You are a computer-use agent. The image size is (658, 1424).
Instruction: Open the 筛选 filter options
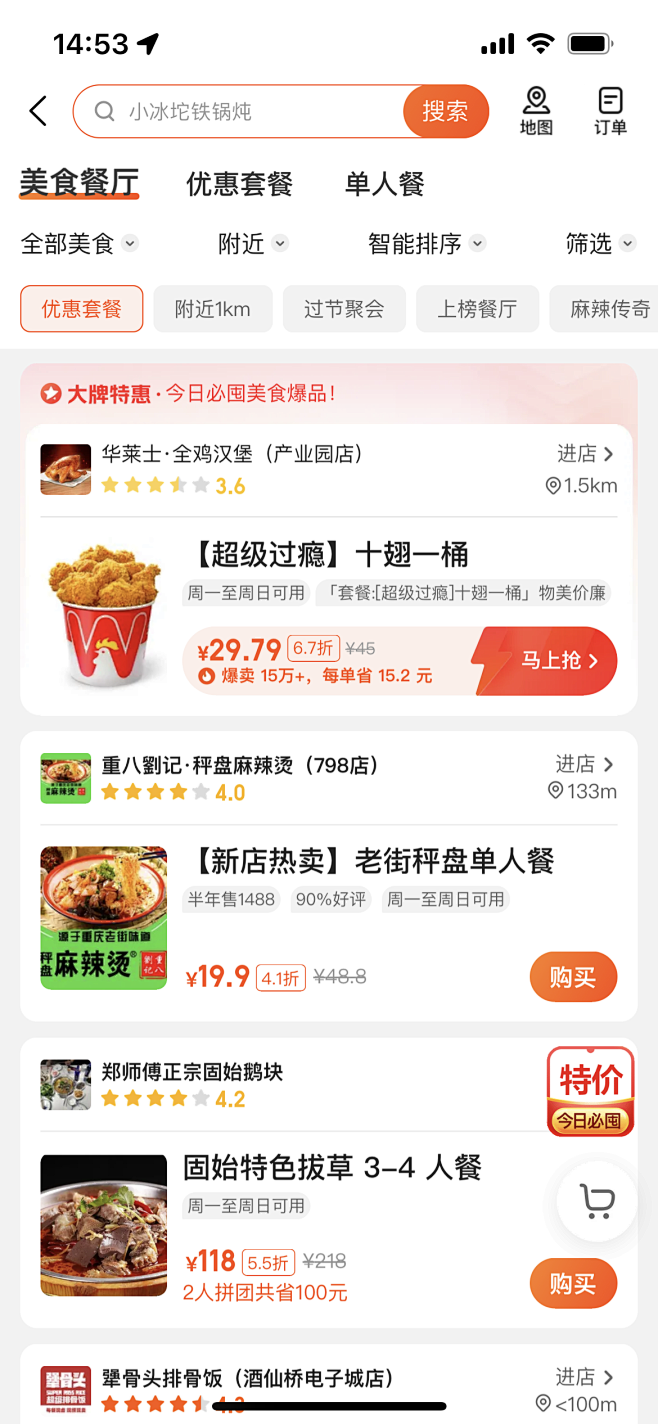(x=600, y=243)
